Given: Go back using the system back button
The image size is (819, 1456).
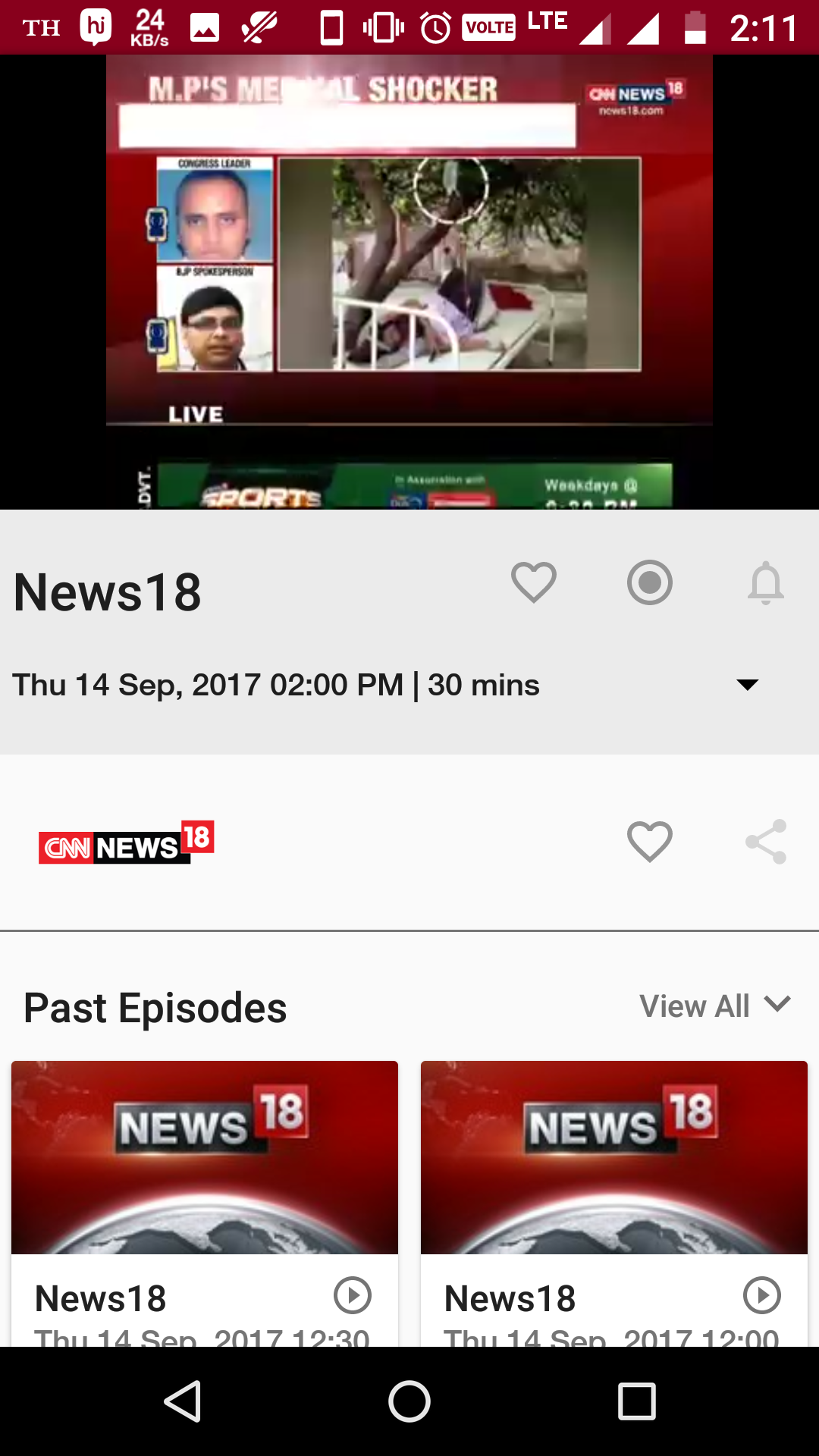Looking at the screenshot, I should [182, 1401].
